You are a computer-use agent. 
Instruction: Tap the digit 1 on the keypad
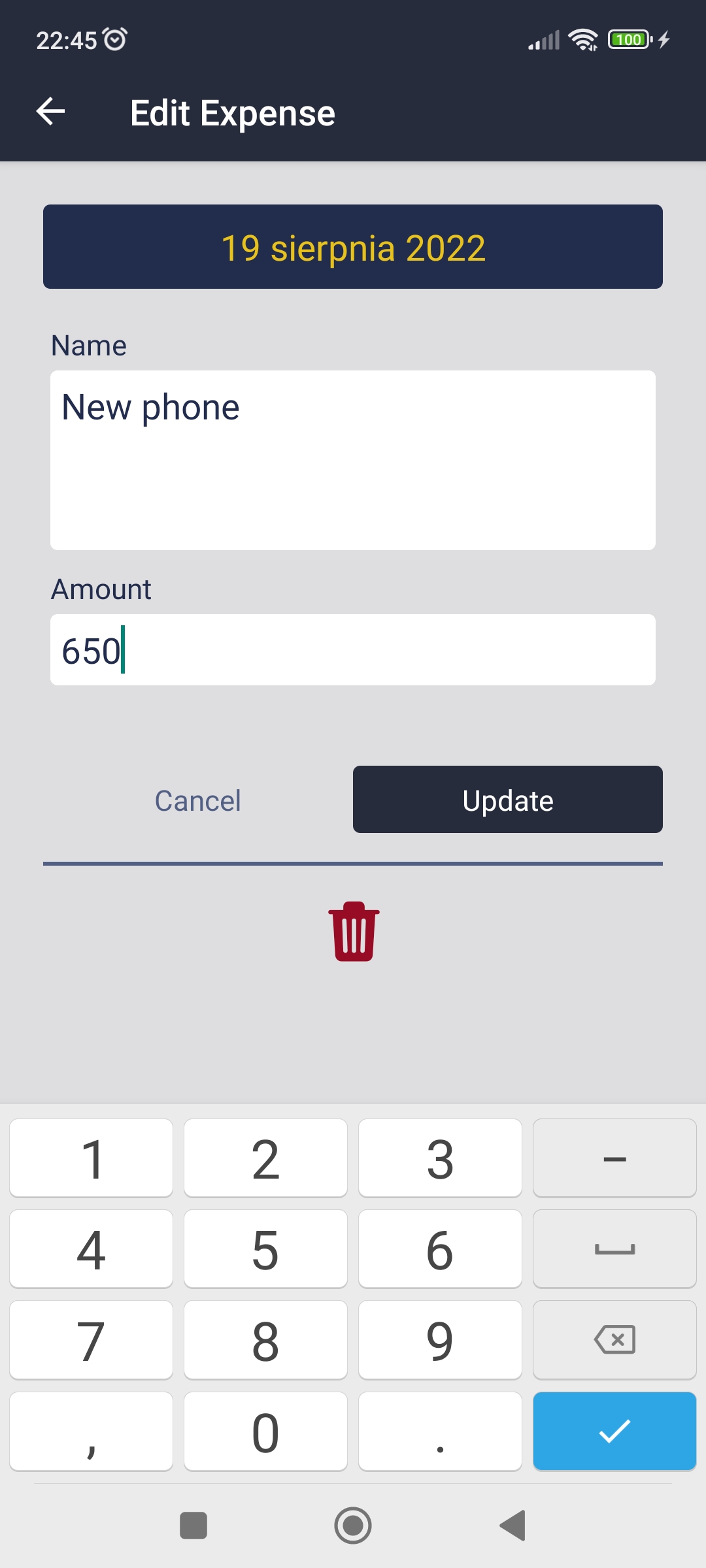pos(90,1158)
